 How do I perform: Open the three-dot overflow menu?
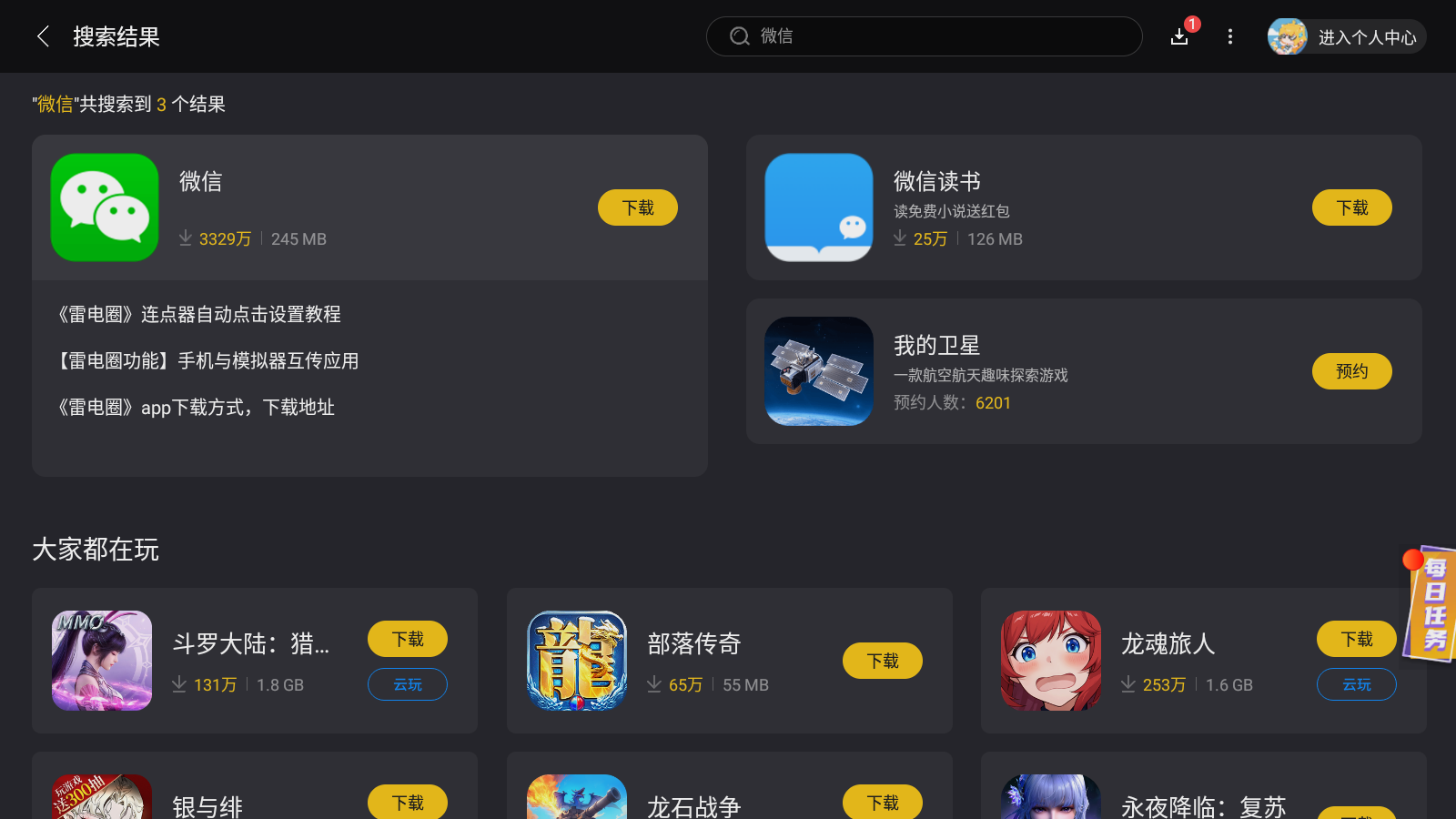click(x=1230, y=36)
